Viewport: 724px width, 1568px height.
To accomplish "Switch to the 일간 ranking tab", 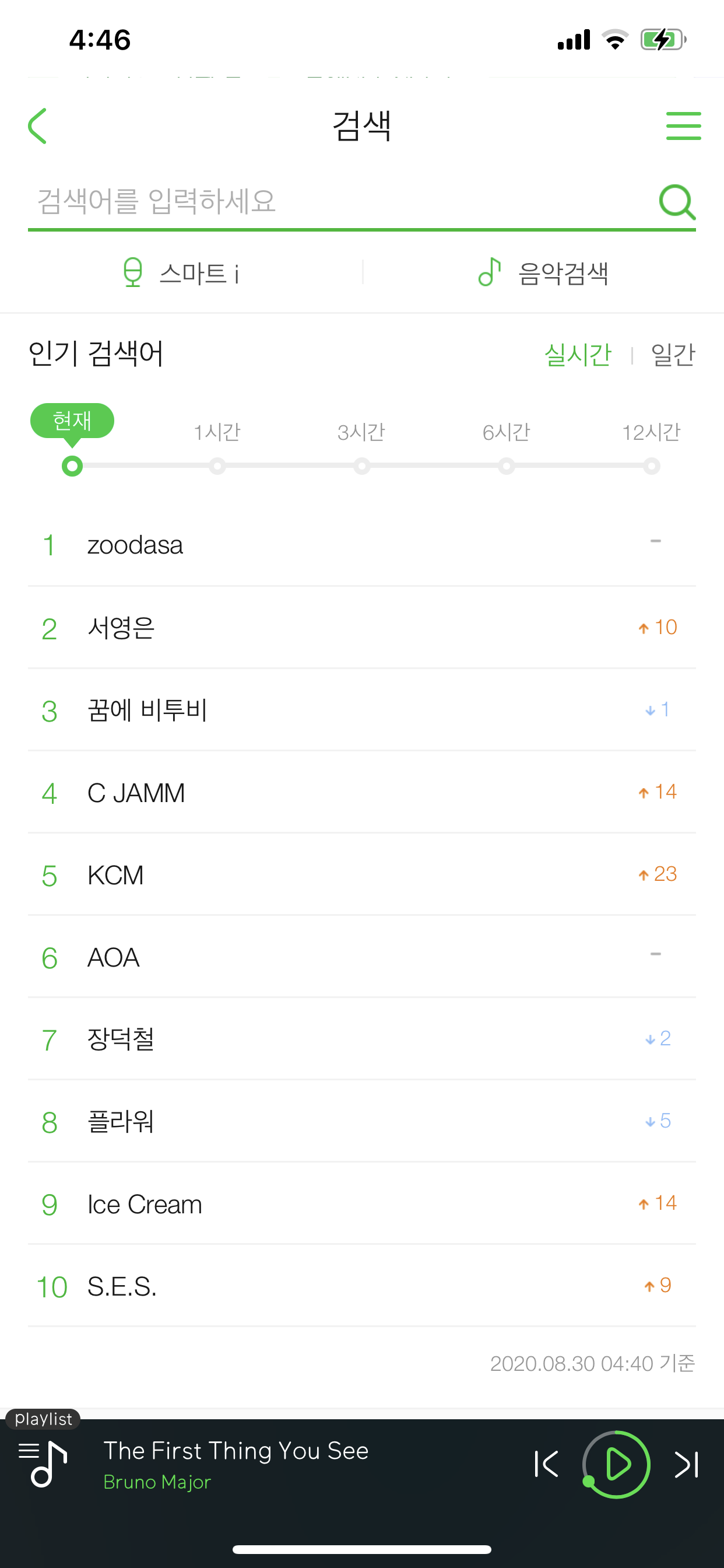I will 672,354.
